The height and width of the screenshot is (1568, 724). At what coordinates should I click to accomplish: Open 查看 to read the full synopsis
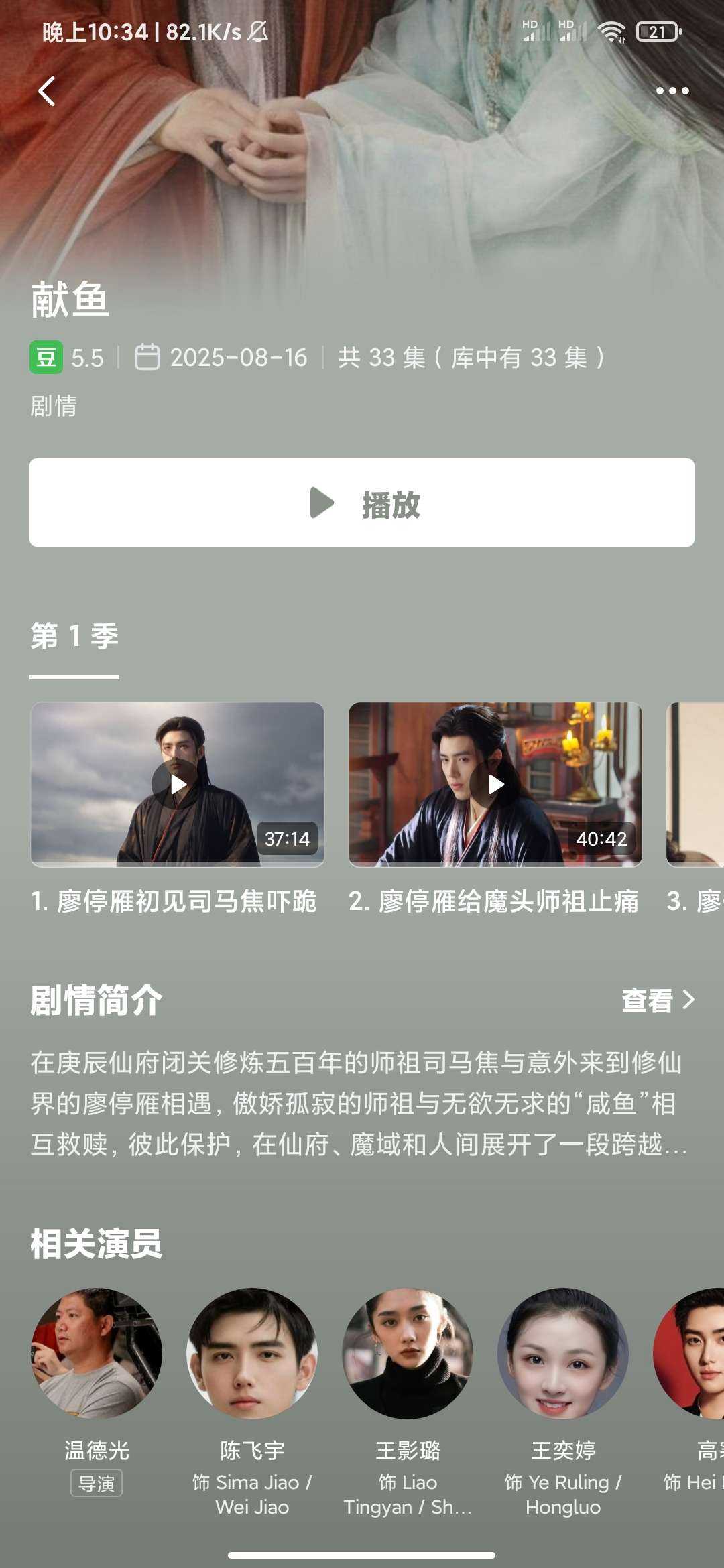(657, 1000)
